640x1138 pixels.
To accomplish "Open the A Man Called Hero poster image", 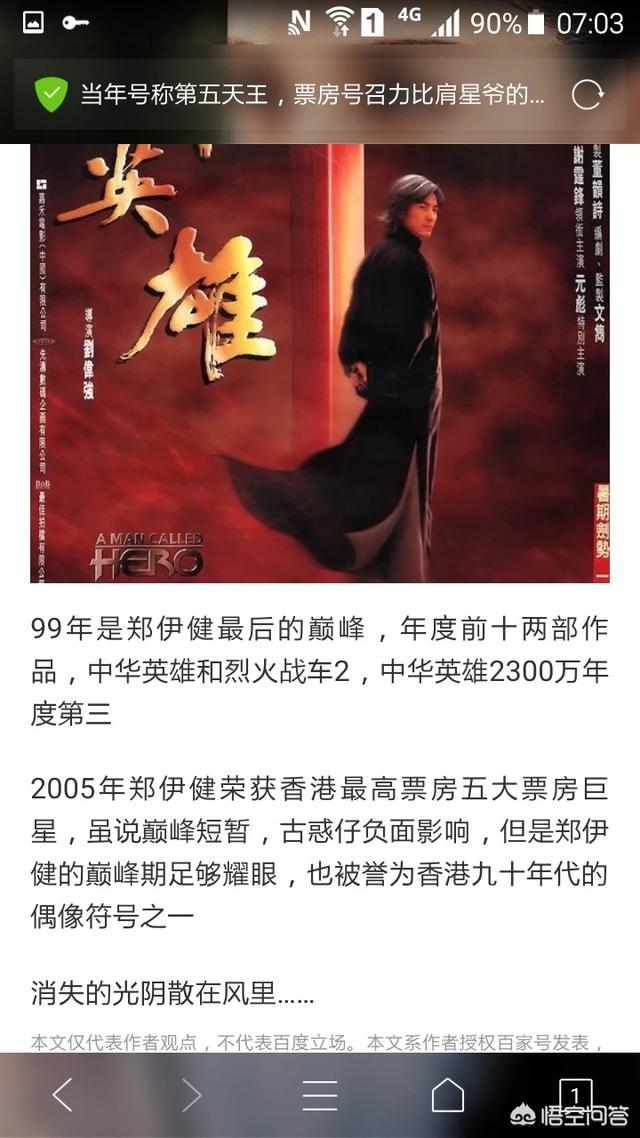I will [x=320, y=362].
